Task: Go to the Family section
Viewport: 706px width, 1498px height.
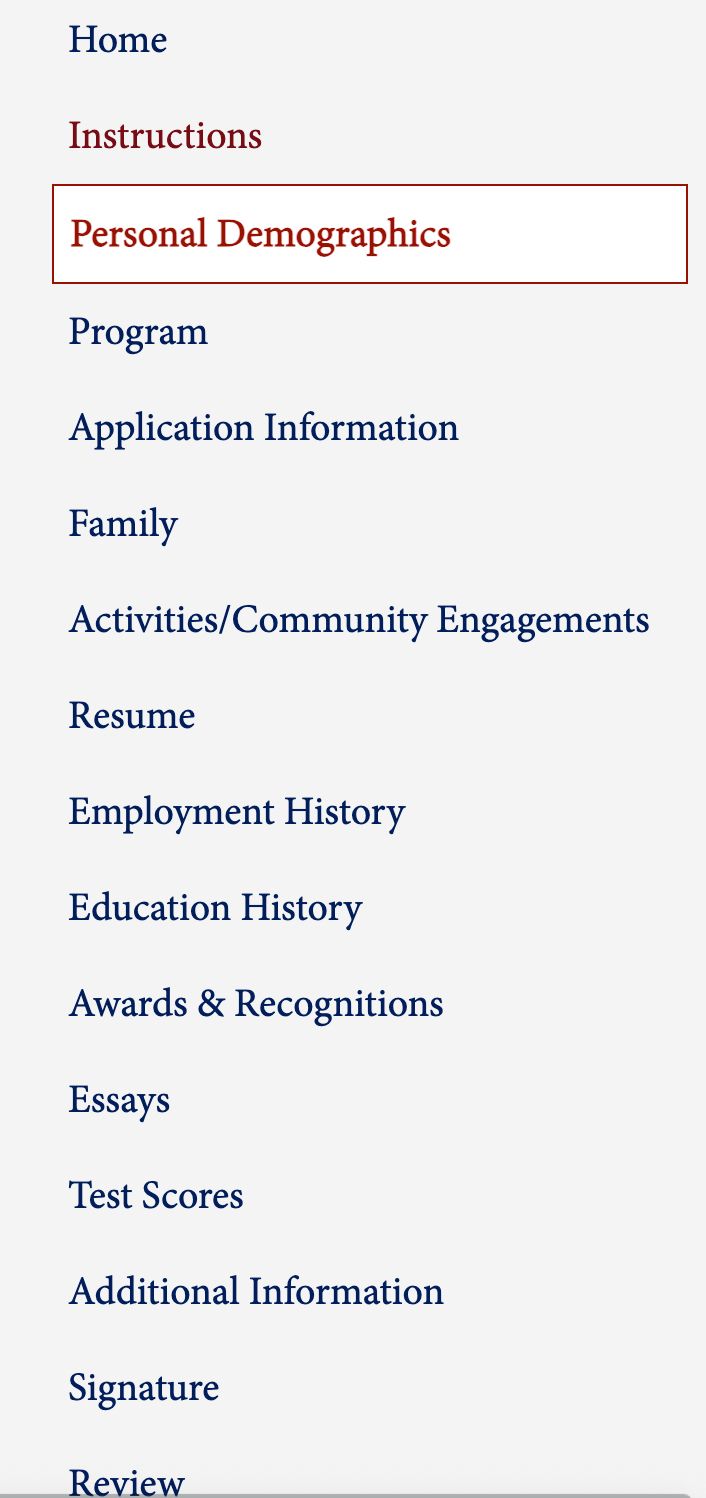Action: (x=123, y=524)
